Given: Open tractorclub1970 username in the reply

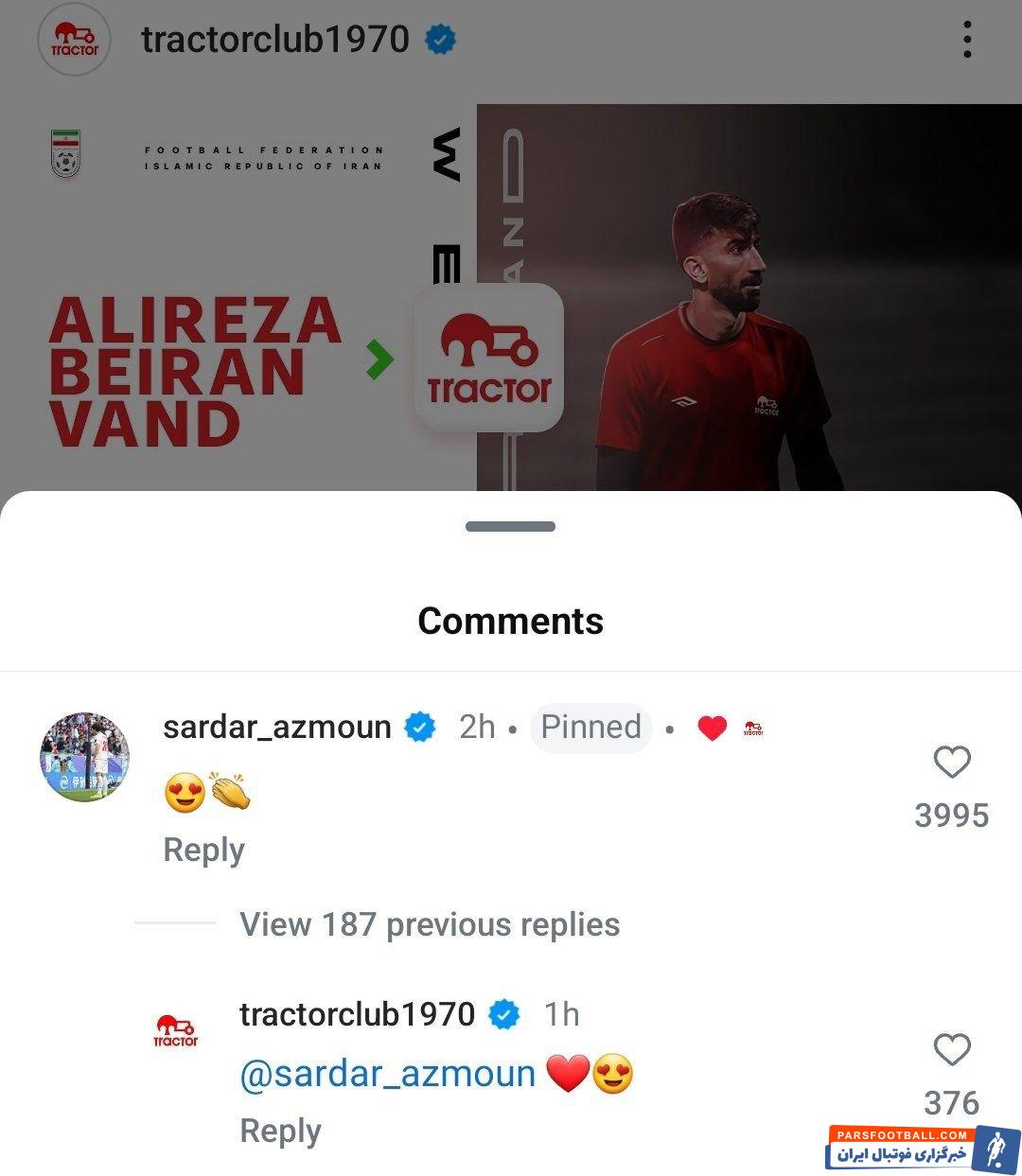Looking at the screenshot, I should click(x=357, y=1014).
